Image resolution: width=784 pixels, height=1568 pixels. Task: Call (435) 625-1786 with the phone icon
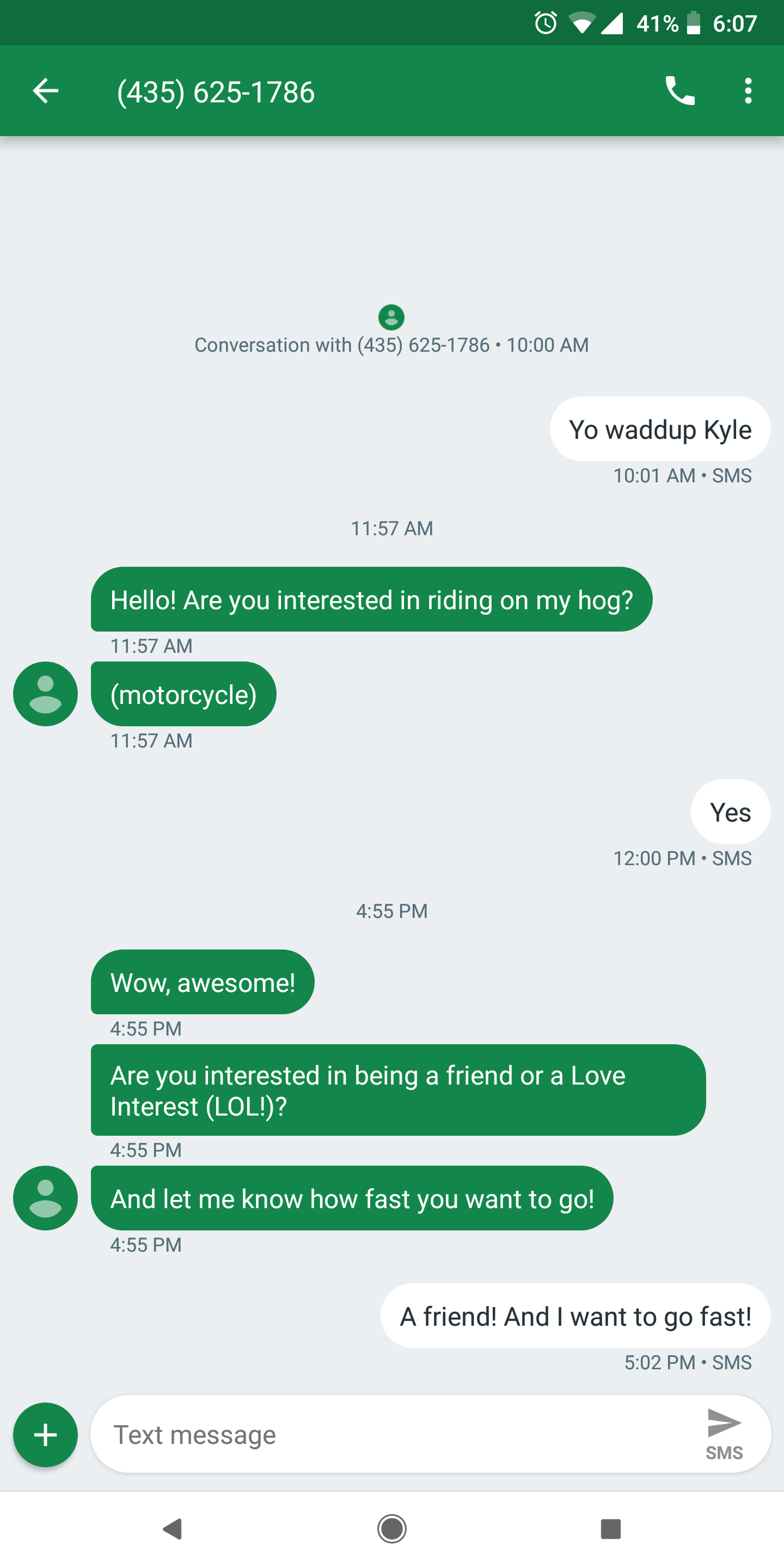680,91
